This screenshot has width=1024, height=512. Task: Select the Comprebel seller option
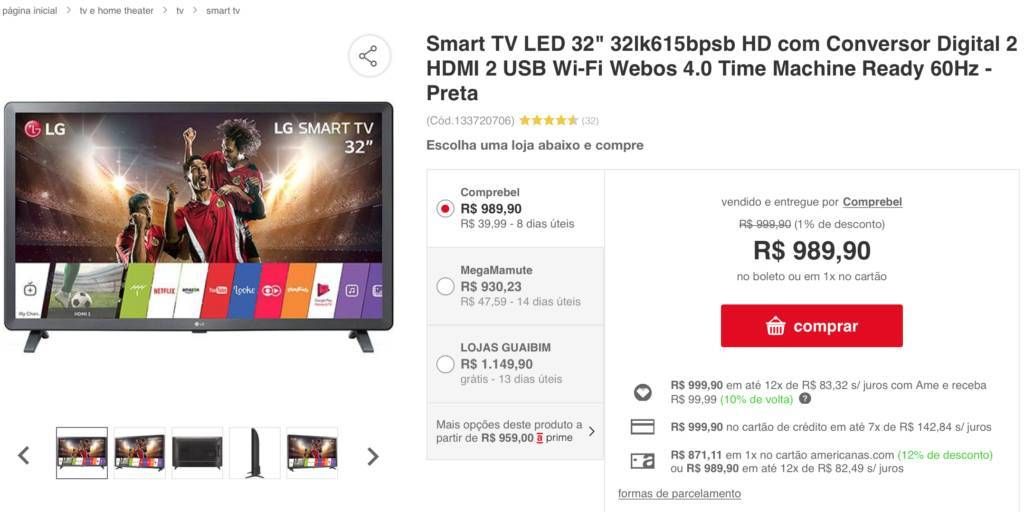click(x=446, y=208)
